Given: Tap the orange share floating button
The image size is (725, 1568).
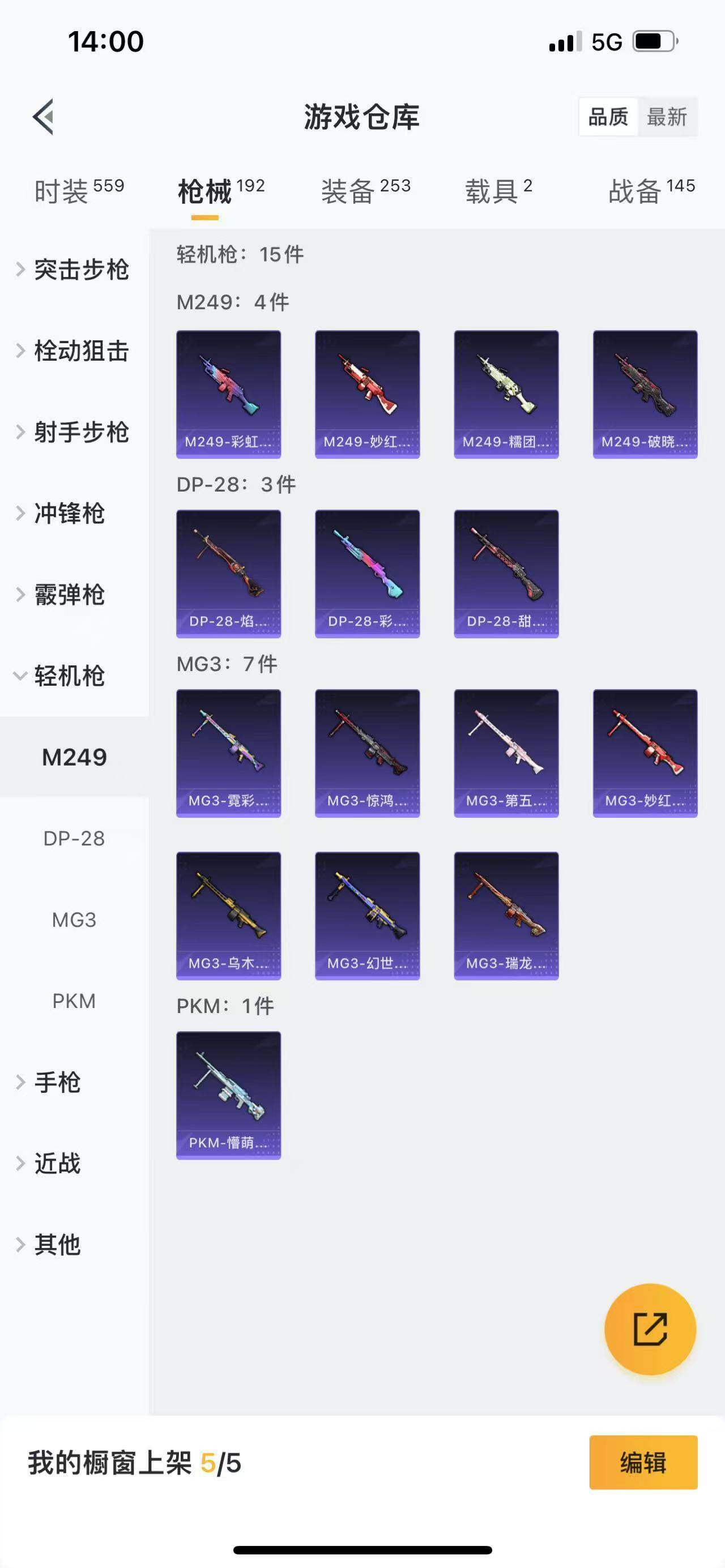Looking at the screenshot, I should [x=650, y=1329].
